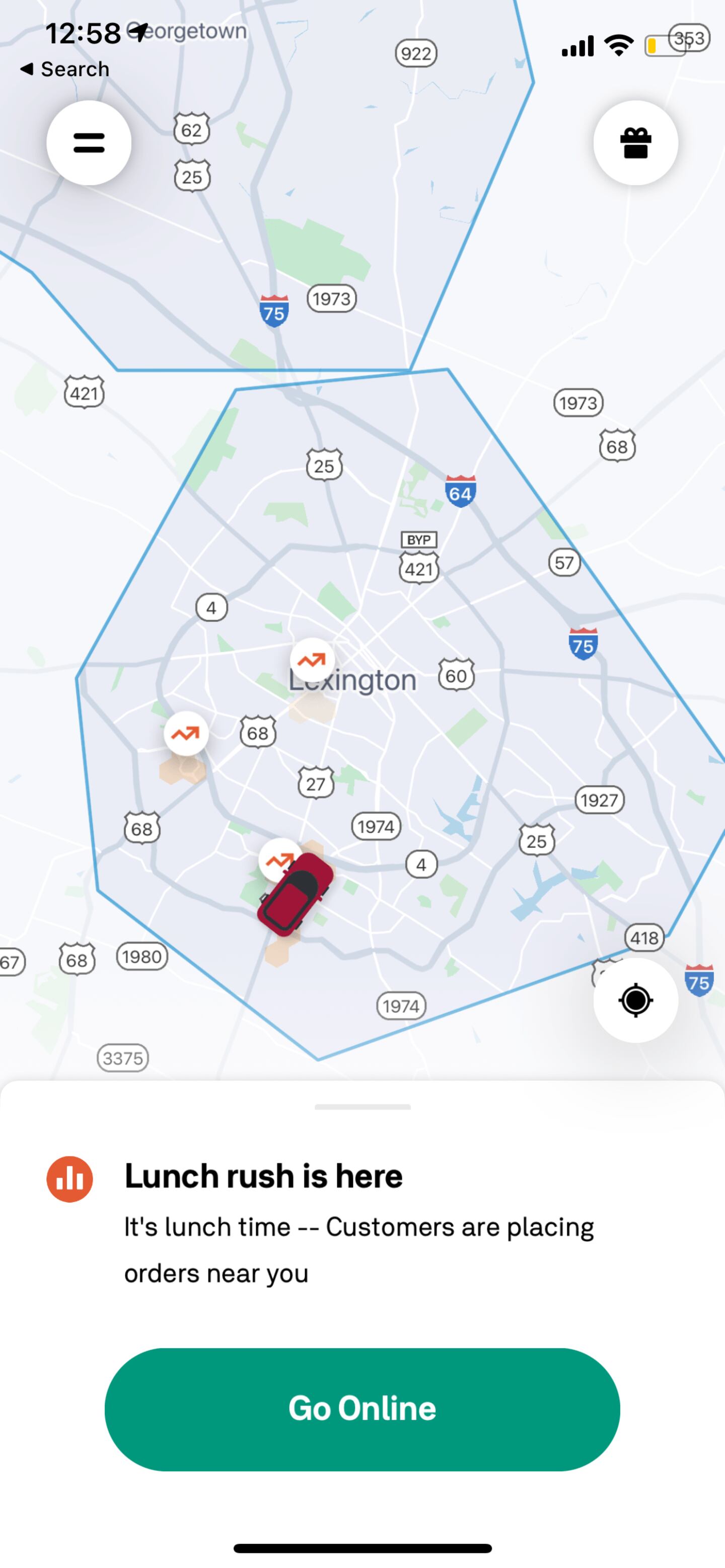This screenshot has width=725, height=1568.
Task: Return to Search via back link
Action: (64, 69)
